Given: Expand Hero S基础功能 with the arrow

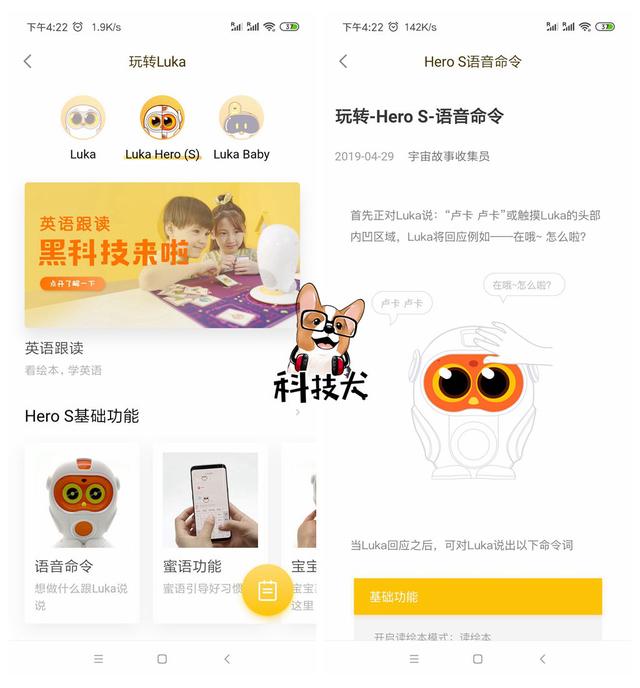Looking at the screenshot, I should [x=297, y=413].
